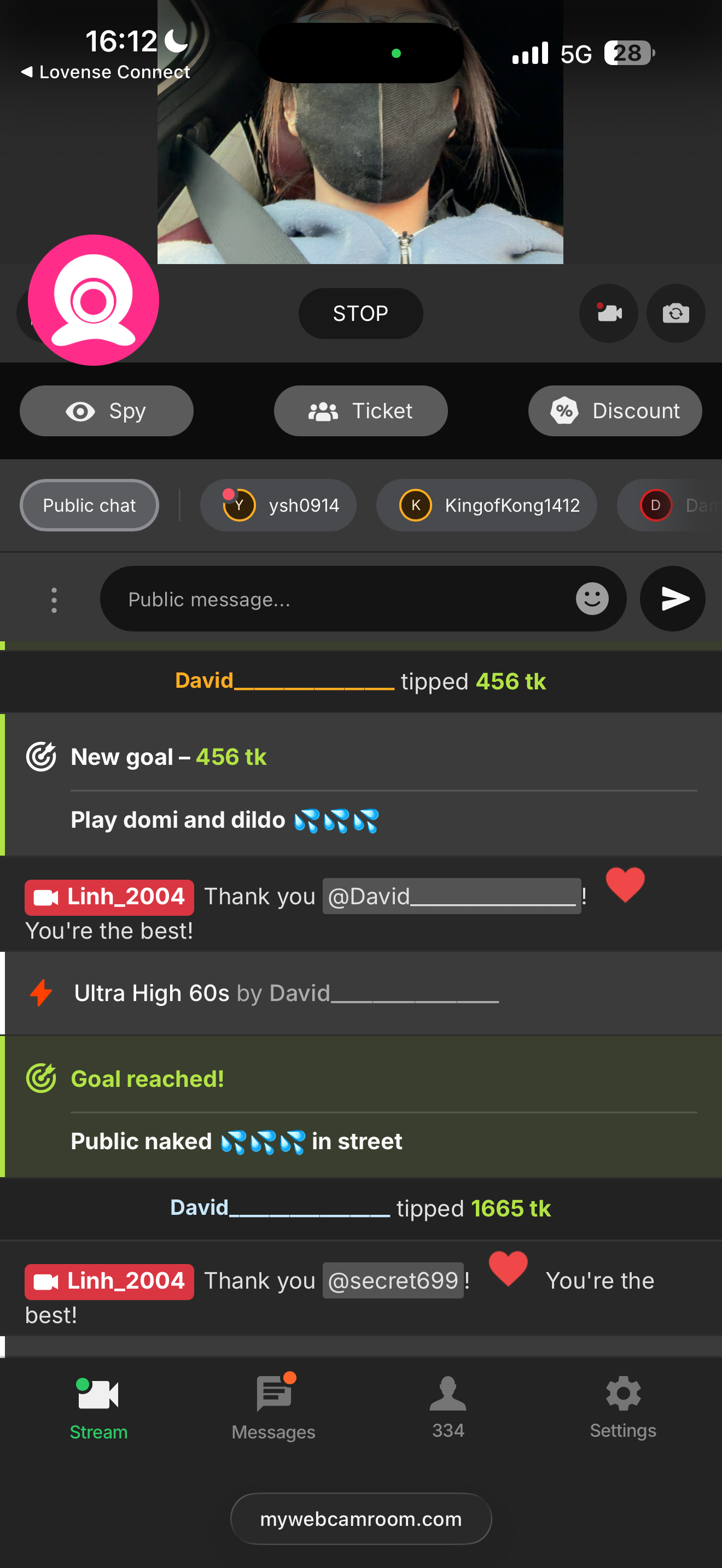The width and height of the screenshot is (722, 1568).
Task: Open private chat with KingofKong1412
Action: coord(486,505)
